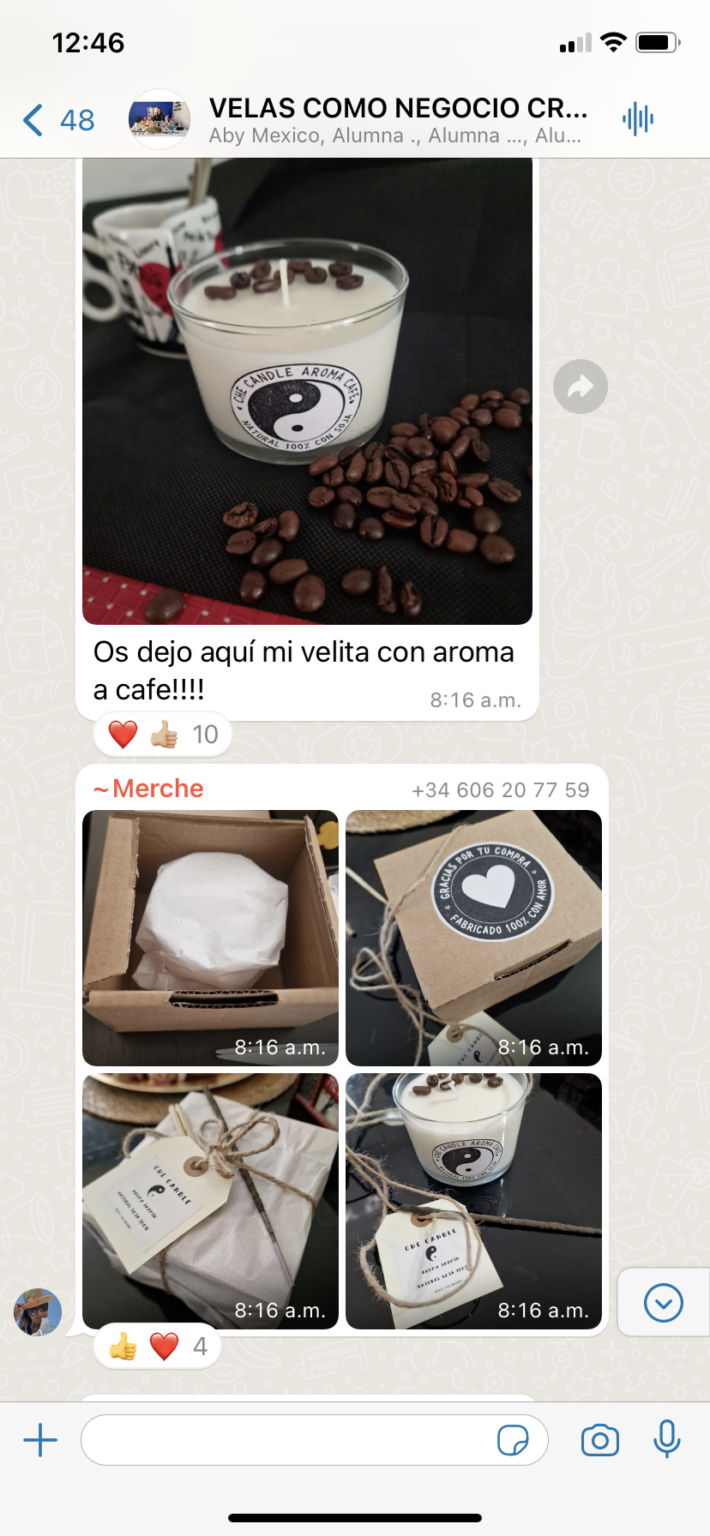Open the sender's profile picture
Screen dimensions: 710x1536
click(x=38, y=1311)
